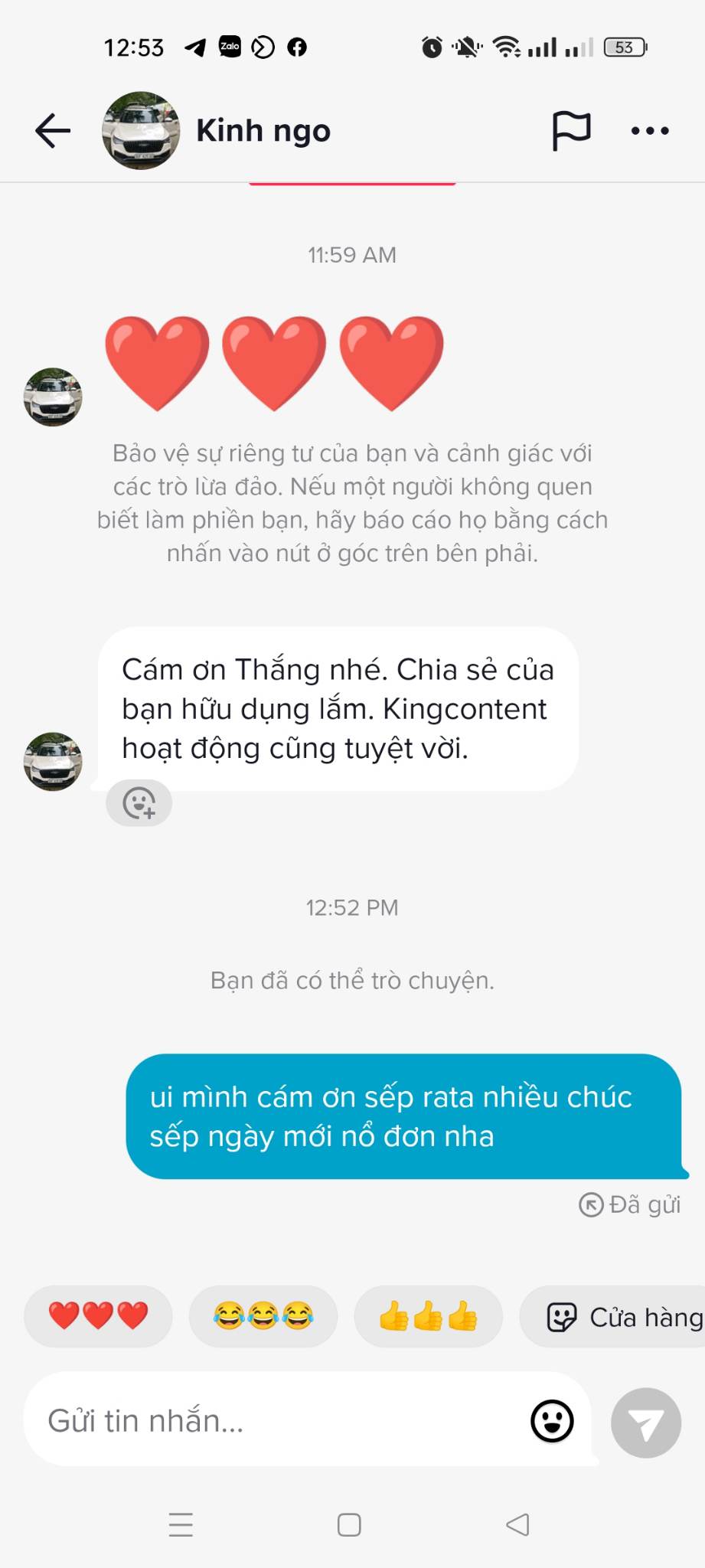The width and height of the screenshot is (705, 1568).
Task: Go to the phone home screen
Action: tap(349, 1524)
